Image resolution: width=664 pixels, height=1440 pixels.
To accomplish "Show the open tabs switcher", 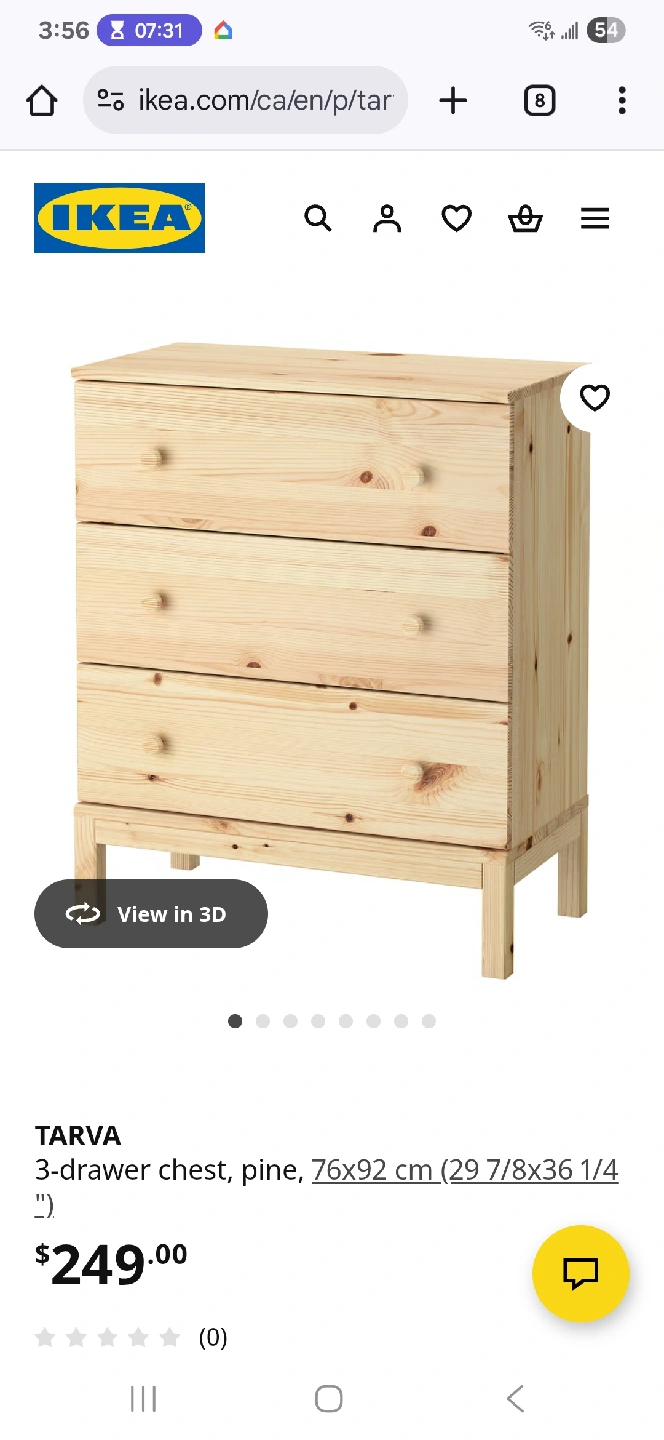I will [x=539, y=100].
